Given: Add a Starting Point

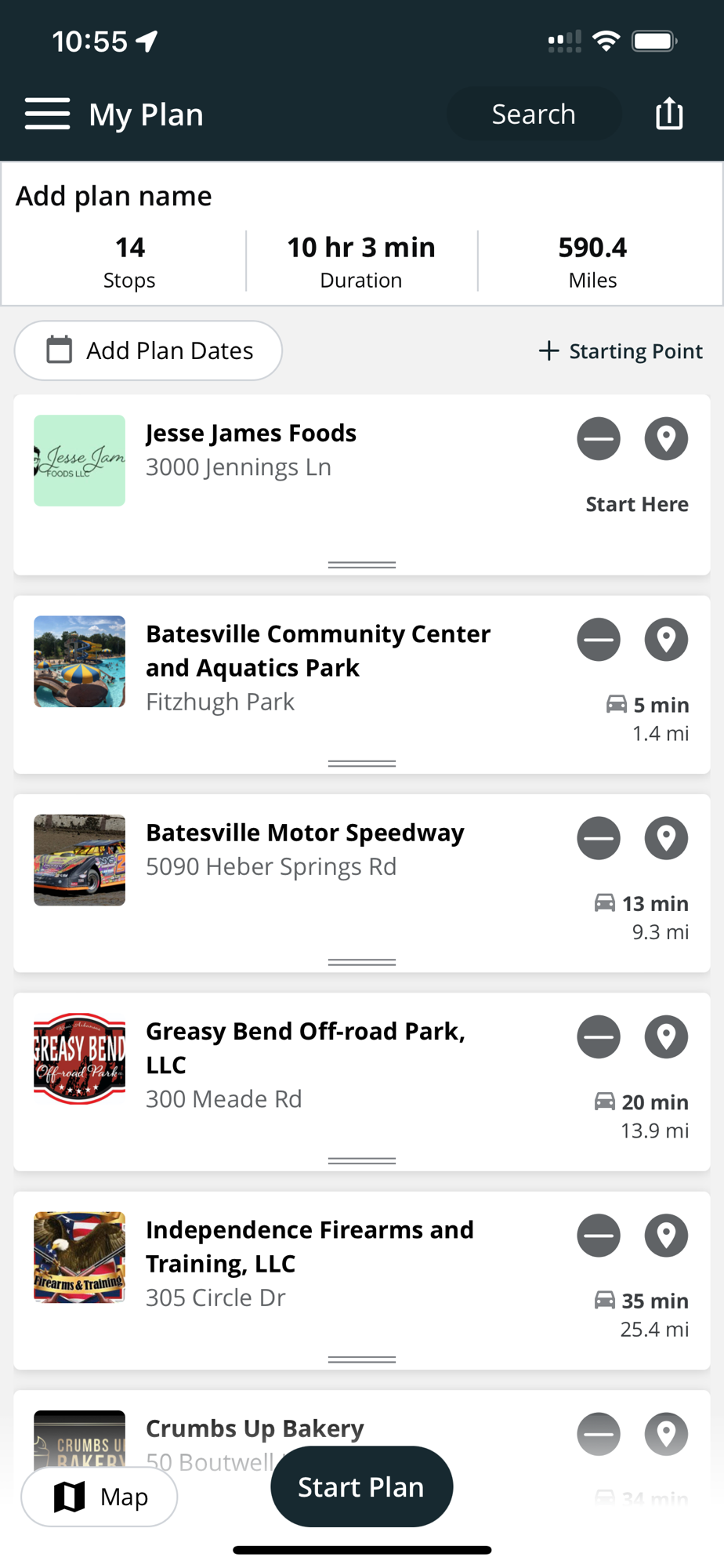Looking at the screenshot, I should click(621, 351).
